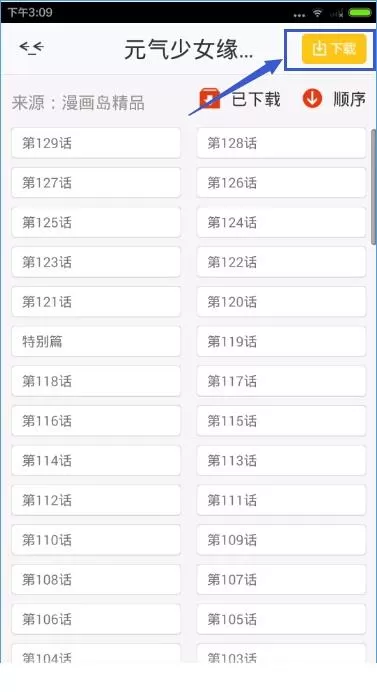Open chapter 第125话
The image size is (377, 692).
point(96,222)
